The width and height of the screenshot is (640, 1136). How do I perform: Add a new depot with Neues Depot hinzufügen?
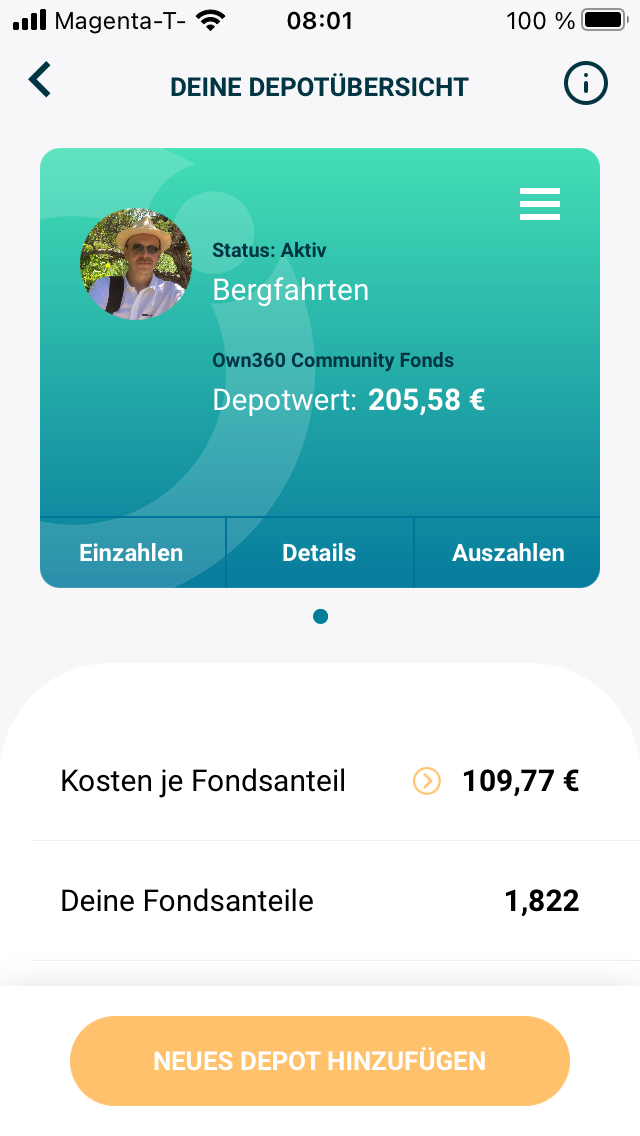(320, 1061)
